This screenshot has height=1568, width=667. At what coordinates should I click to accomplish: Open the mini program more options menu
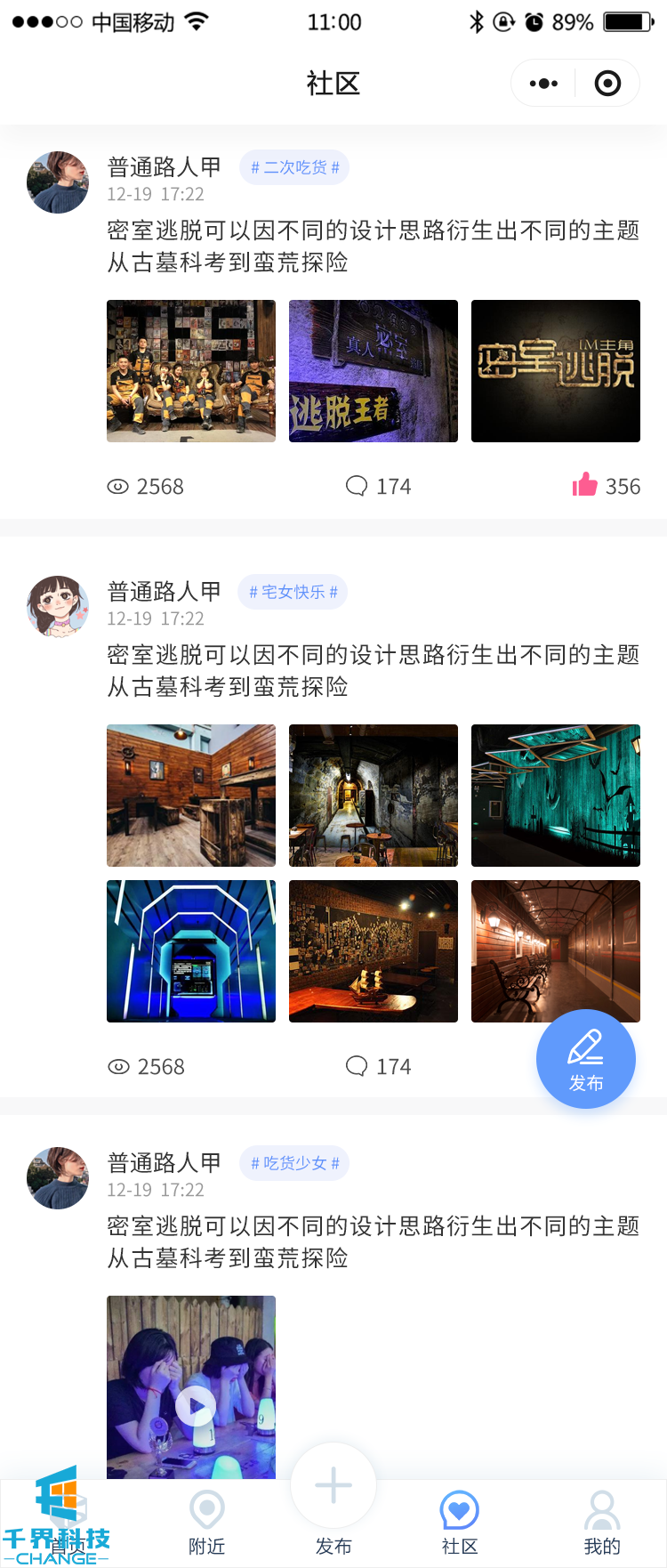(x=543, y=84)
